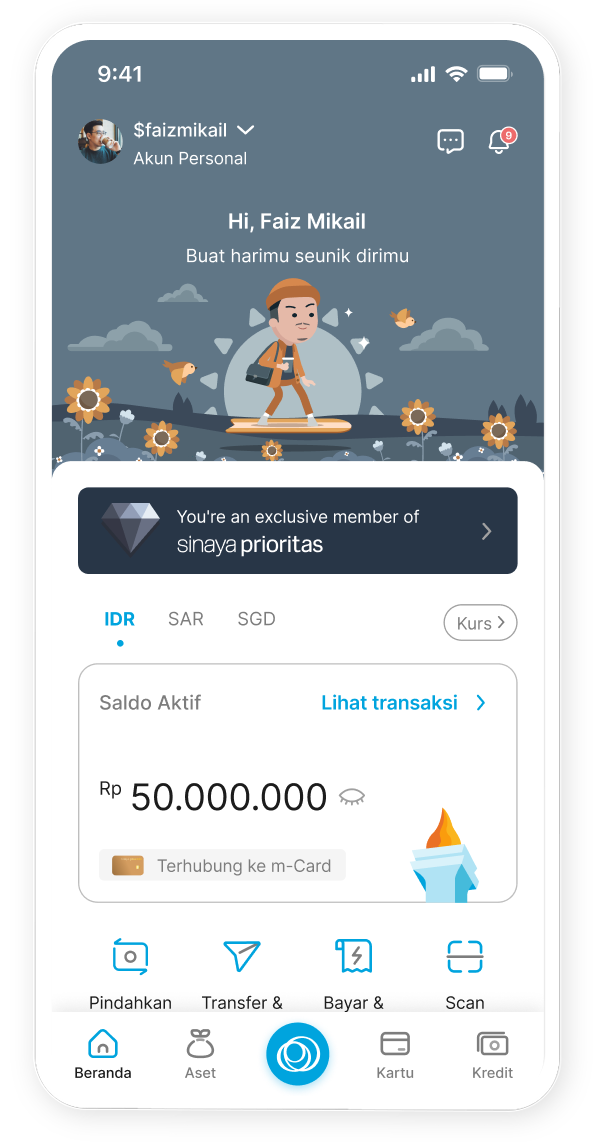View transactions via Lihat transaksi
The width and height of the screenshot is (601, 1143).
click(402, 703)
